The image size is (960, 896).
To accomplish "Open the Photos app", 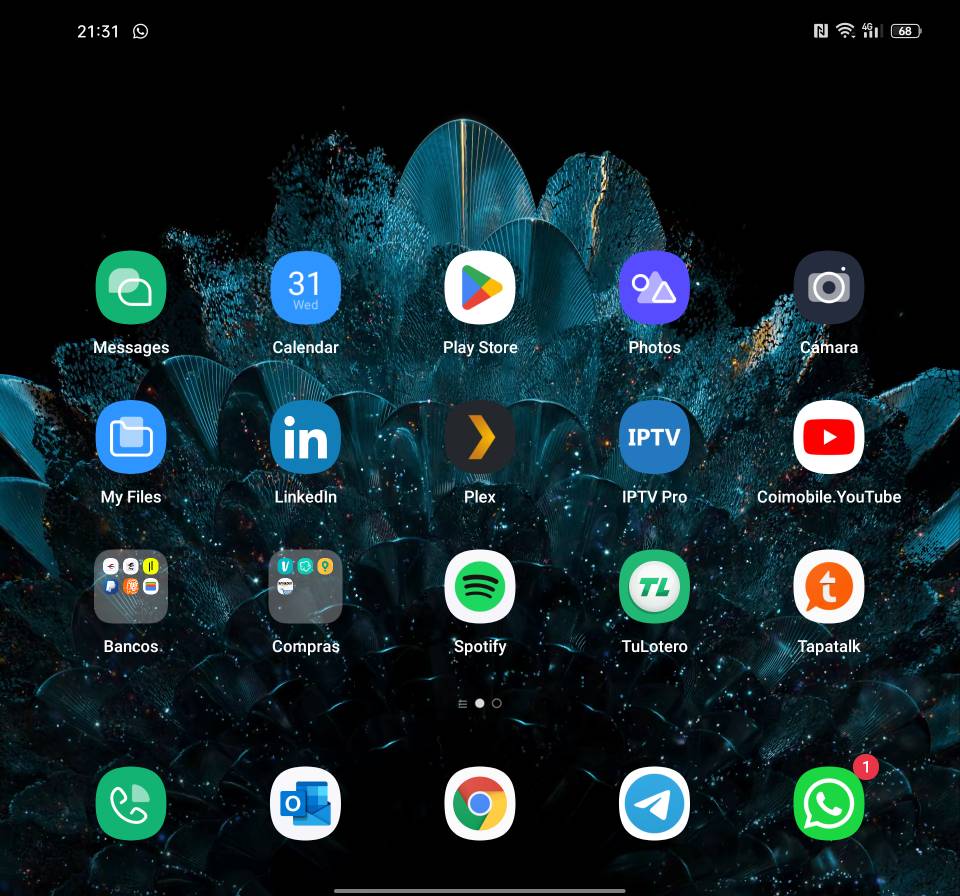I will [x=654, y=288].
